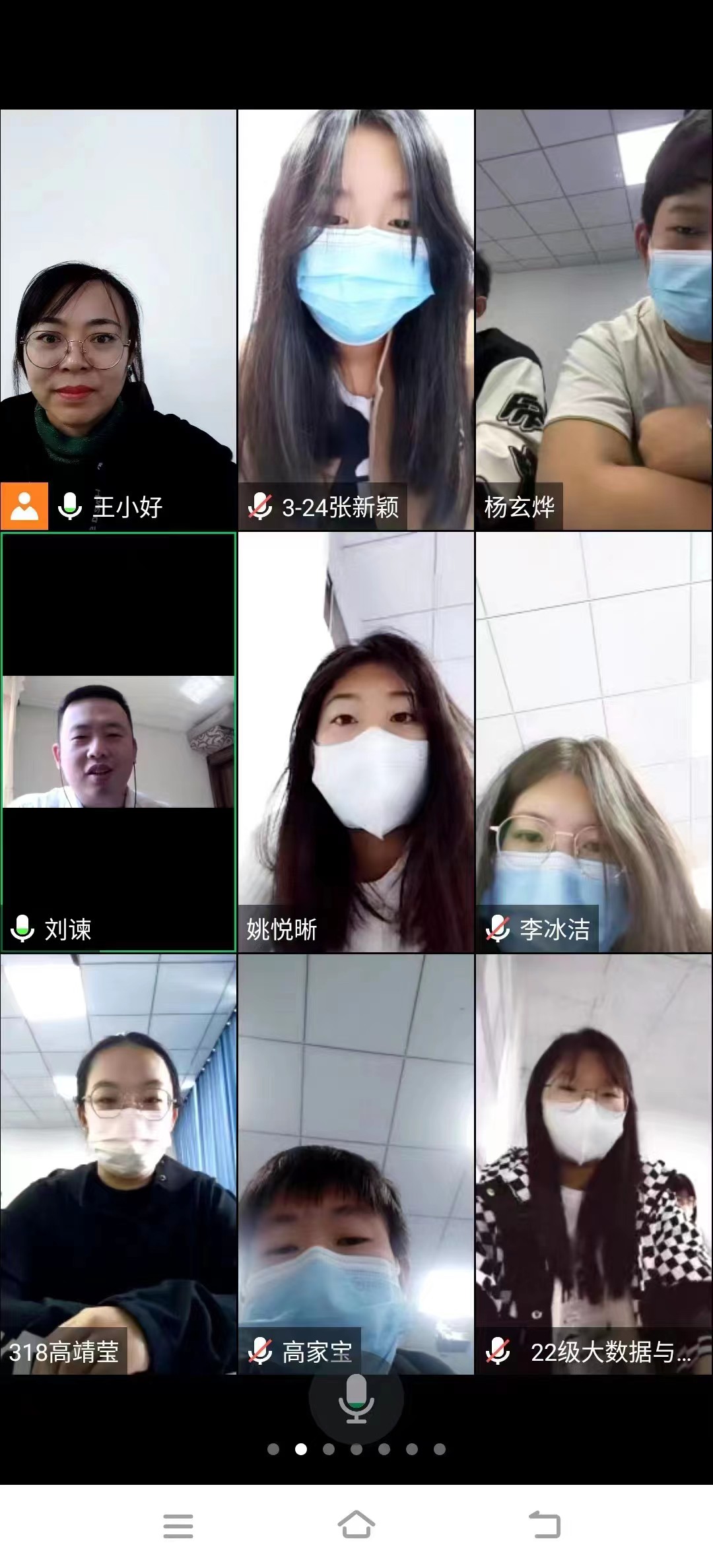Viewport: 713px width, 1568px height.
Task: Return to the home screen
Action: (x=356, y=1525)
